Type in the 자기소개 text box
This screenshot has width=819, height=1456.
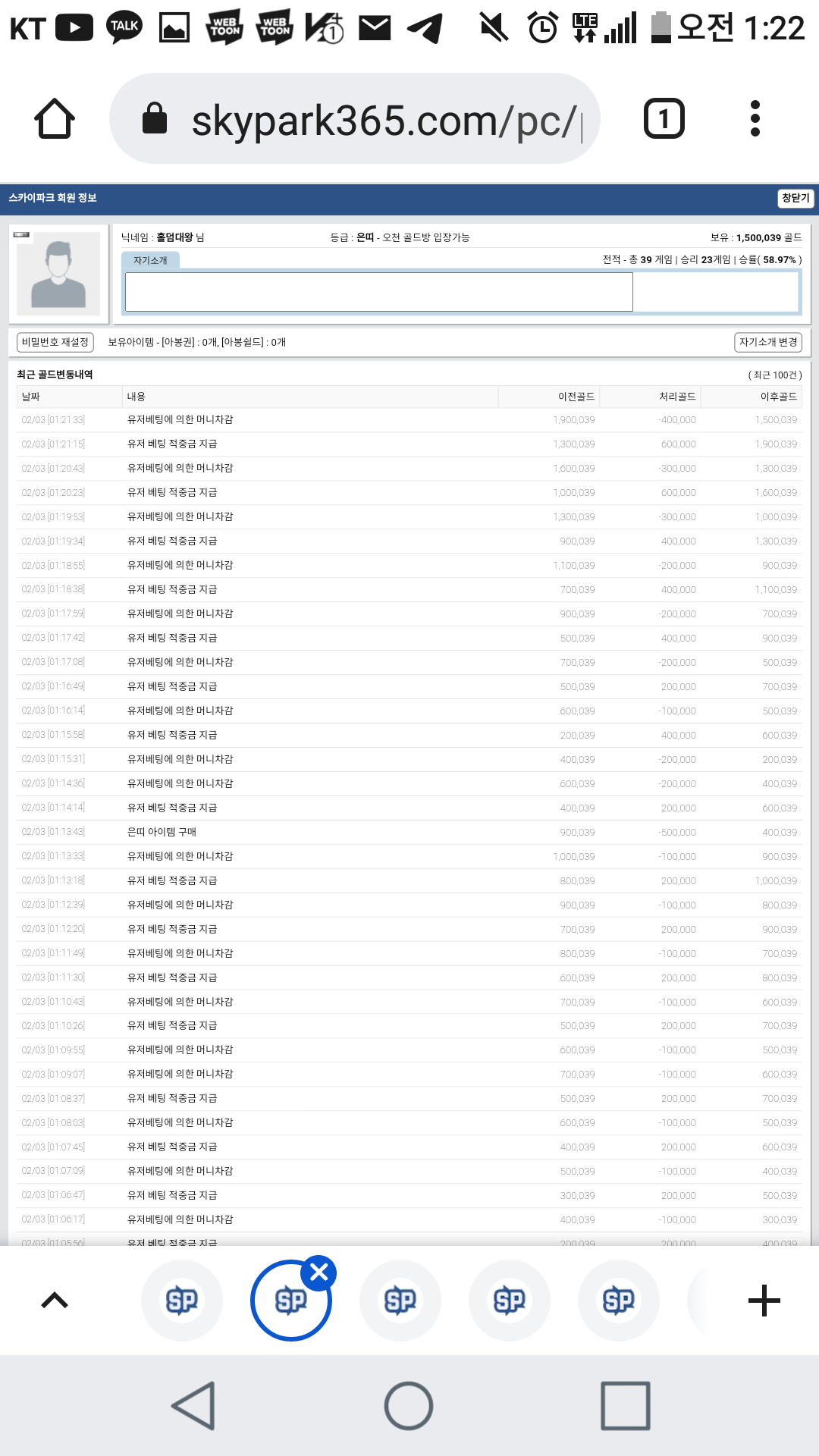pyautogui.click(x=378, y=292)
